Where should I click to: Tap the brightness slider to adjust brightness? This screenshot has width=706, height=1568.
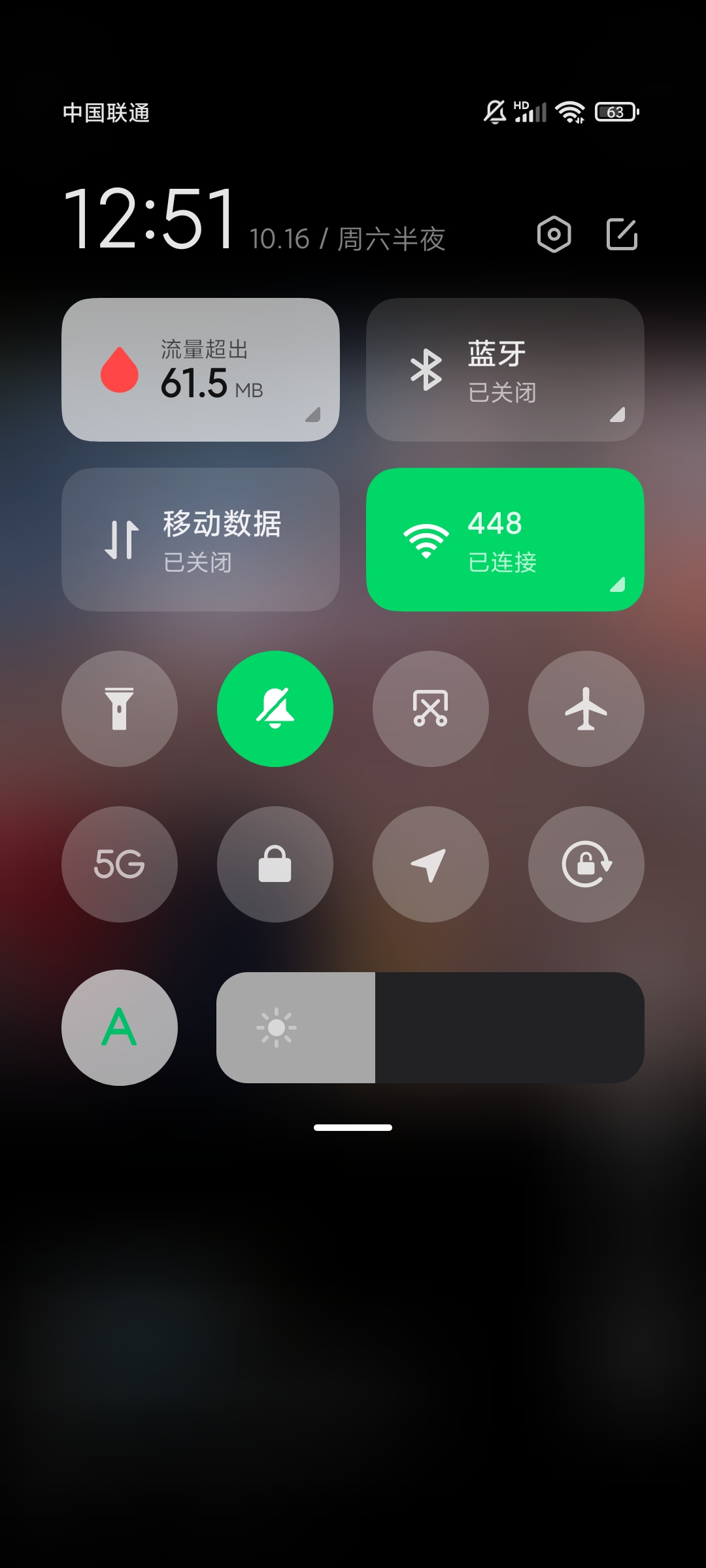point(430,1028)
